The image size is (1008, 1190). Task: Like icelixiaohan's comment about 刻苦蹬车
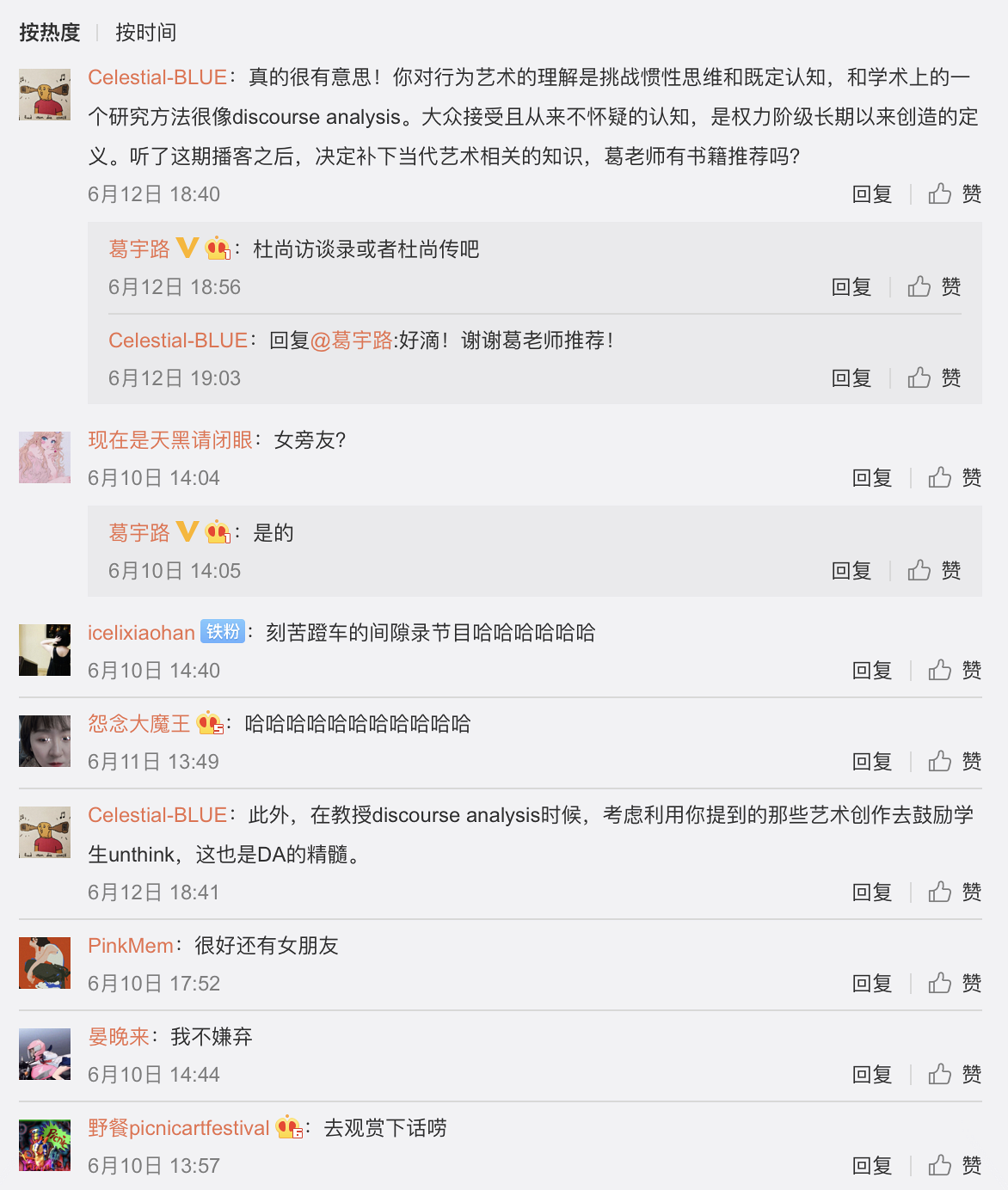tap(954, 671)
